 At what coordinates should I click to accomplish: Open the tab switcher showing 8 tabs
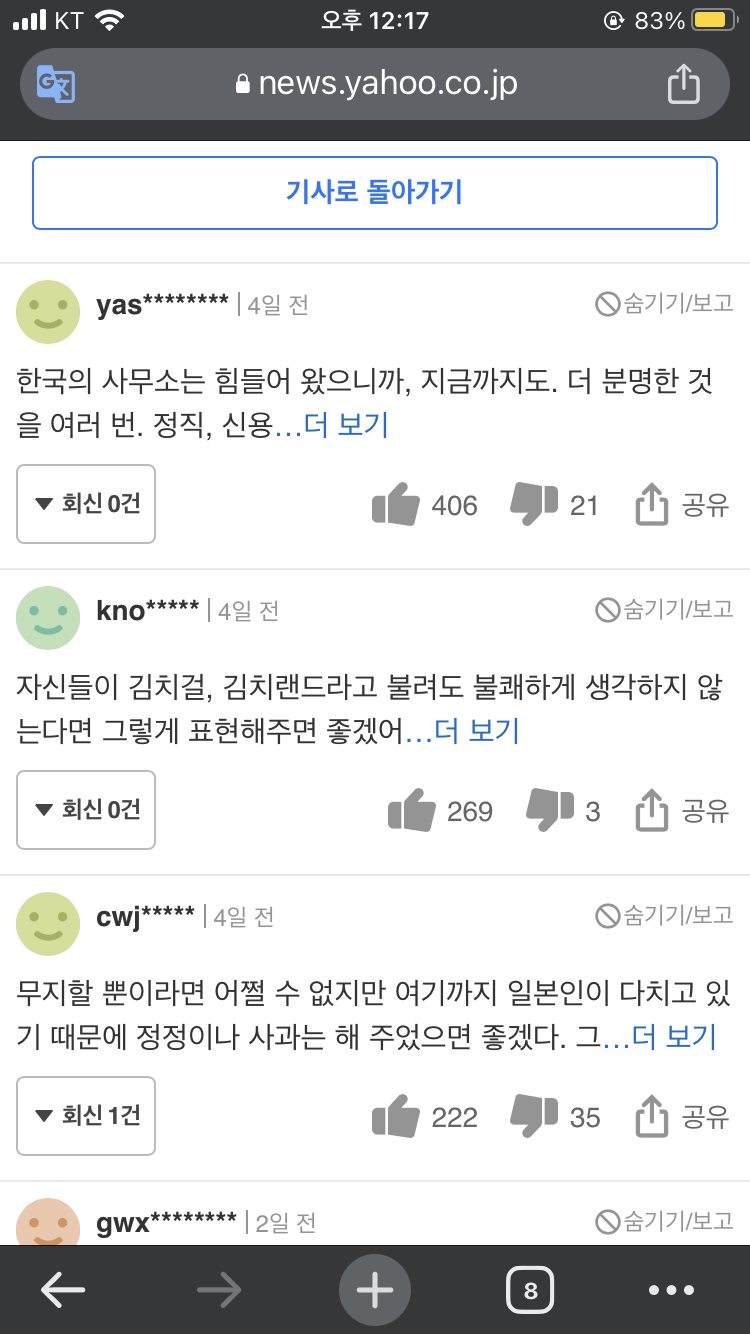531,1290
